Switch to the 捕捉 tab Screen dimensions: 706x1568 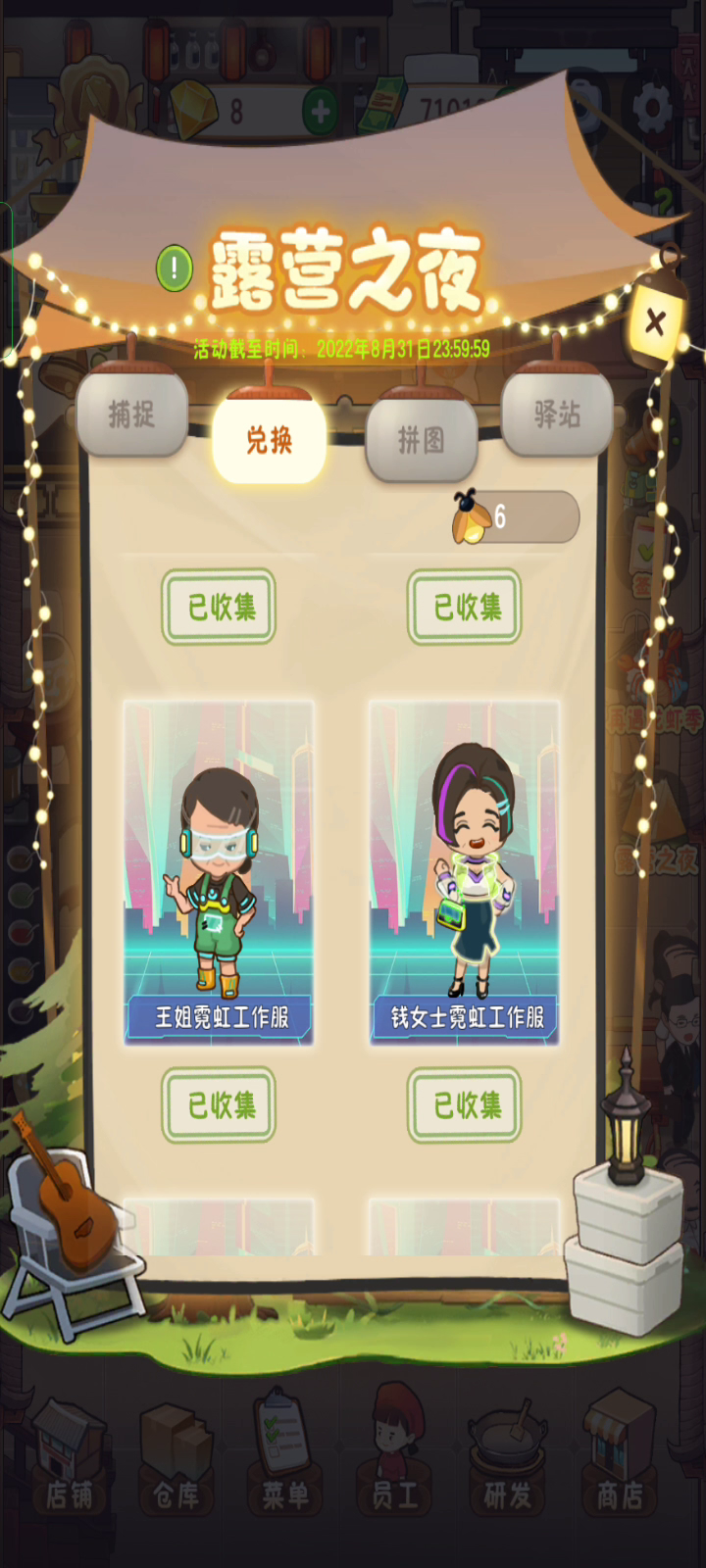pyautogui.click(x=131, y=415)
